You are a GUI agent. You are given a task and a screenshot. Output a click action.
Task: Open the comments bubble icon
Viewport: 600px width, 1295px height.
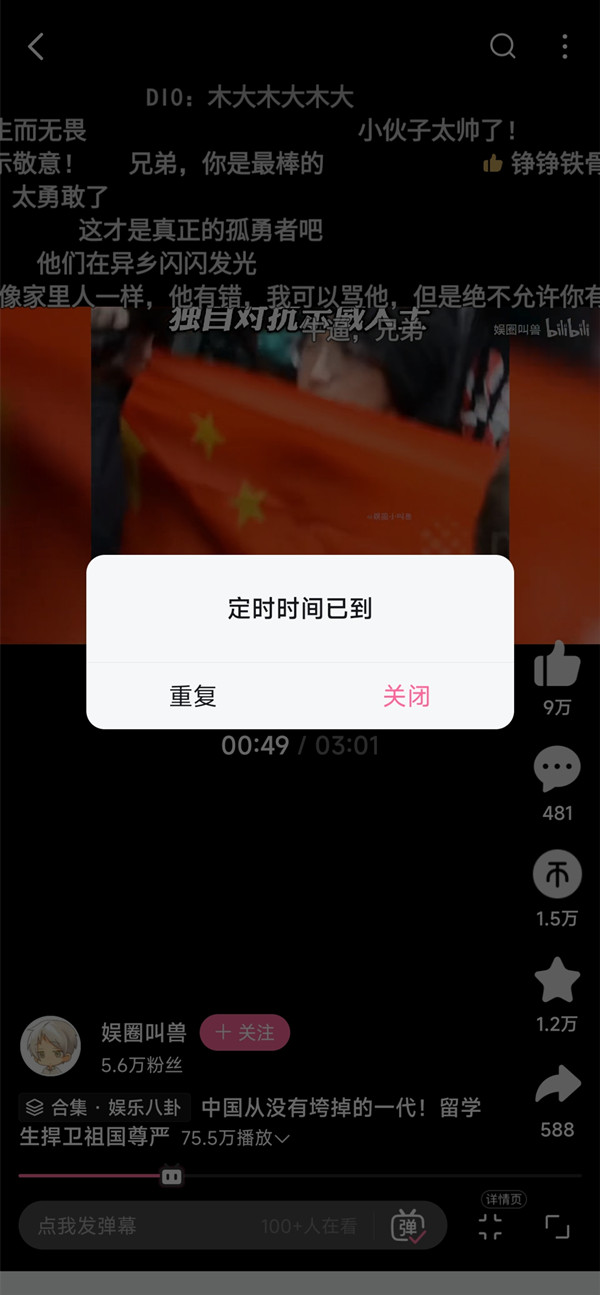[x=557, y=771]
